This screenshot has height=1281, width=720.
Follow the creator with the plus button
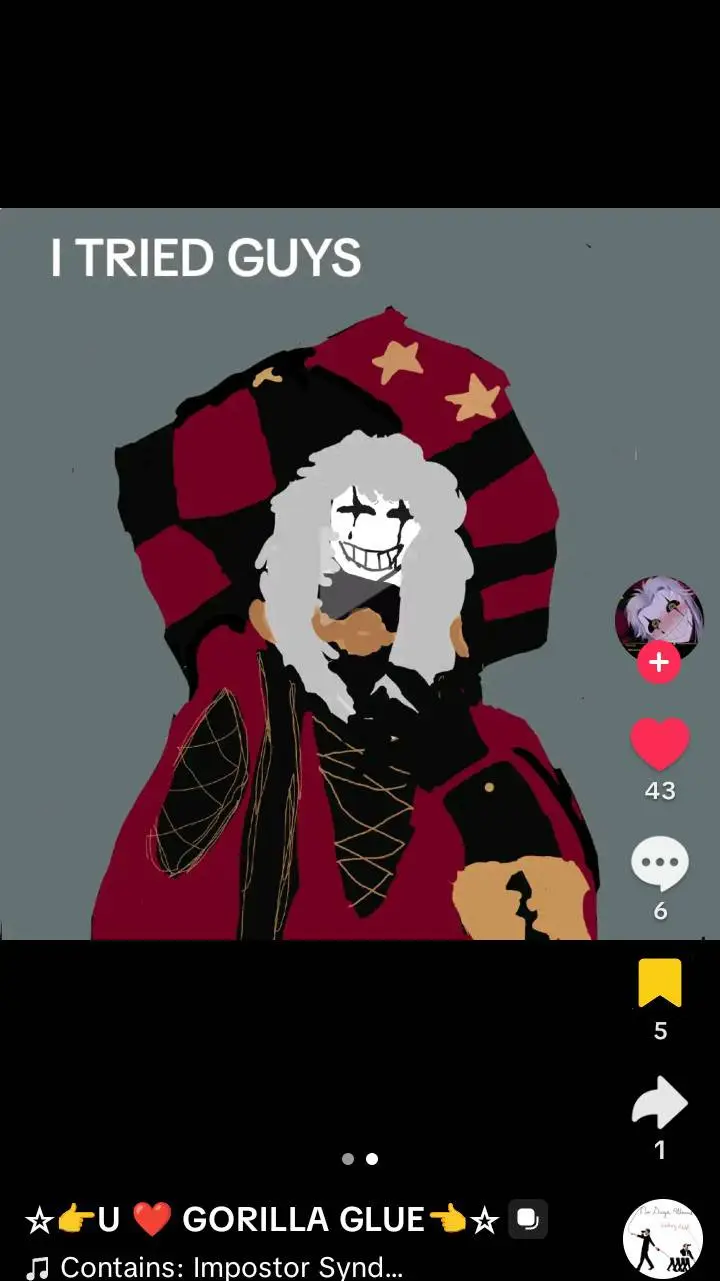coord(659,663)
